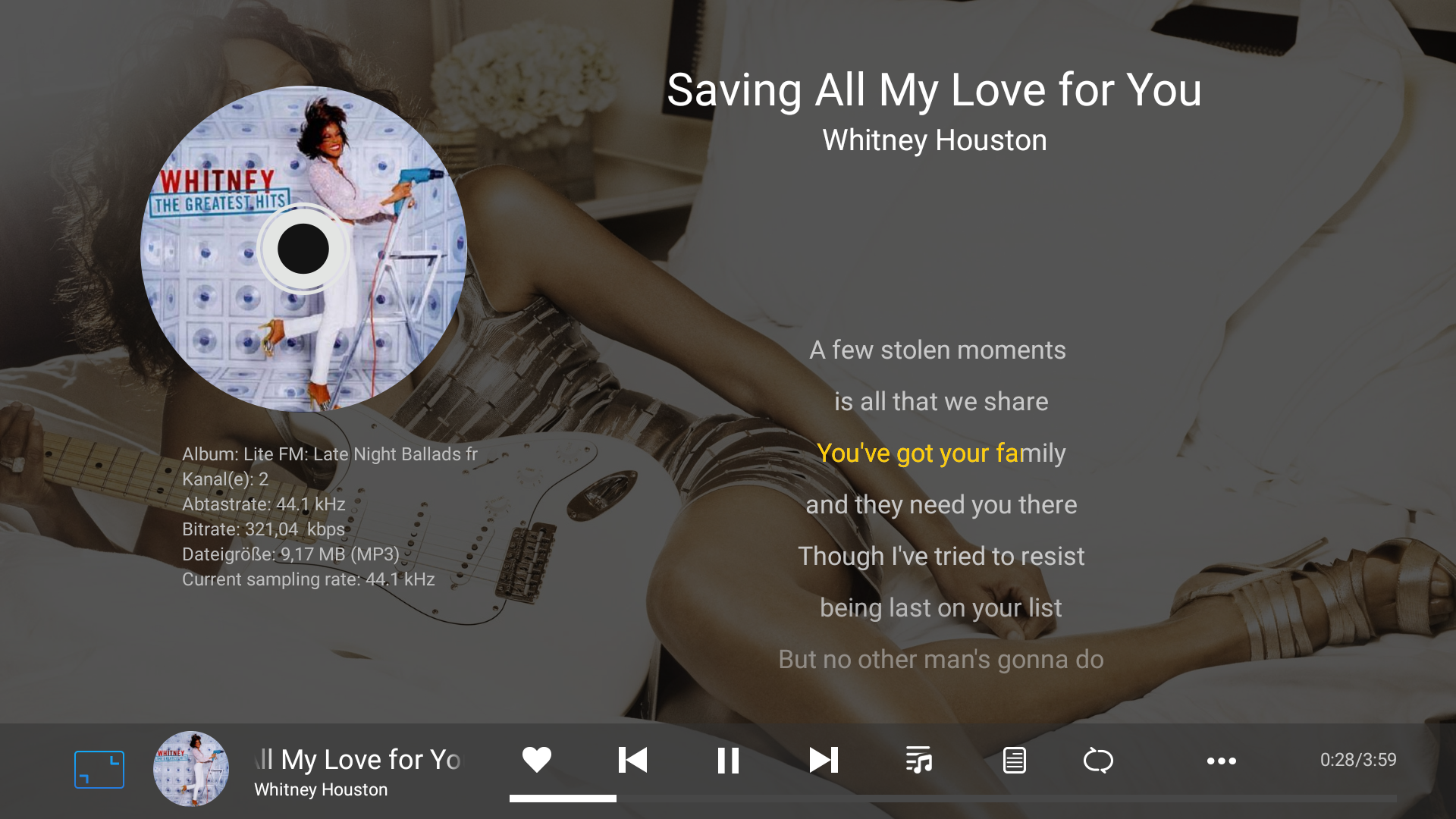Tap the small album thumbnail in the bar
This screenshot has height=819, width=1456.
[191, 769]
